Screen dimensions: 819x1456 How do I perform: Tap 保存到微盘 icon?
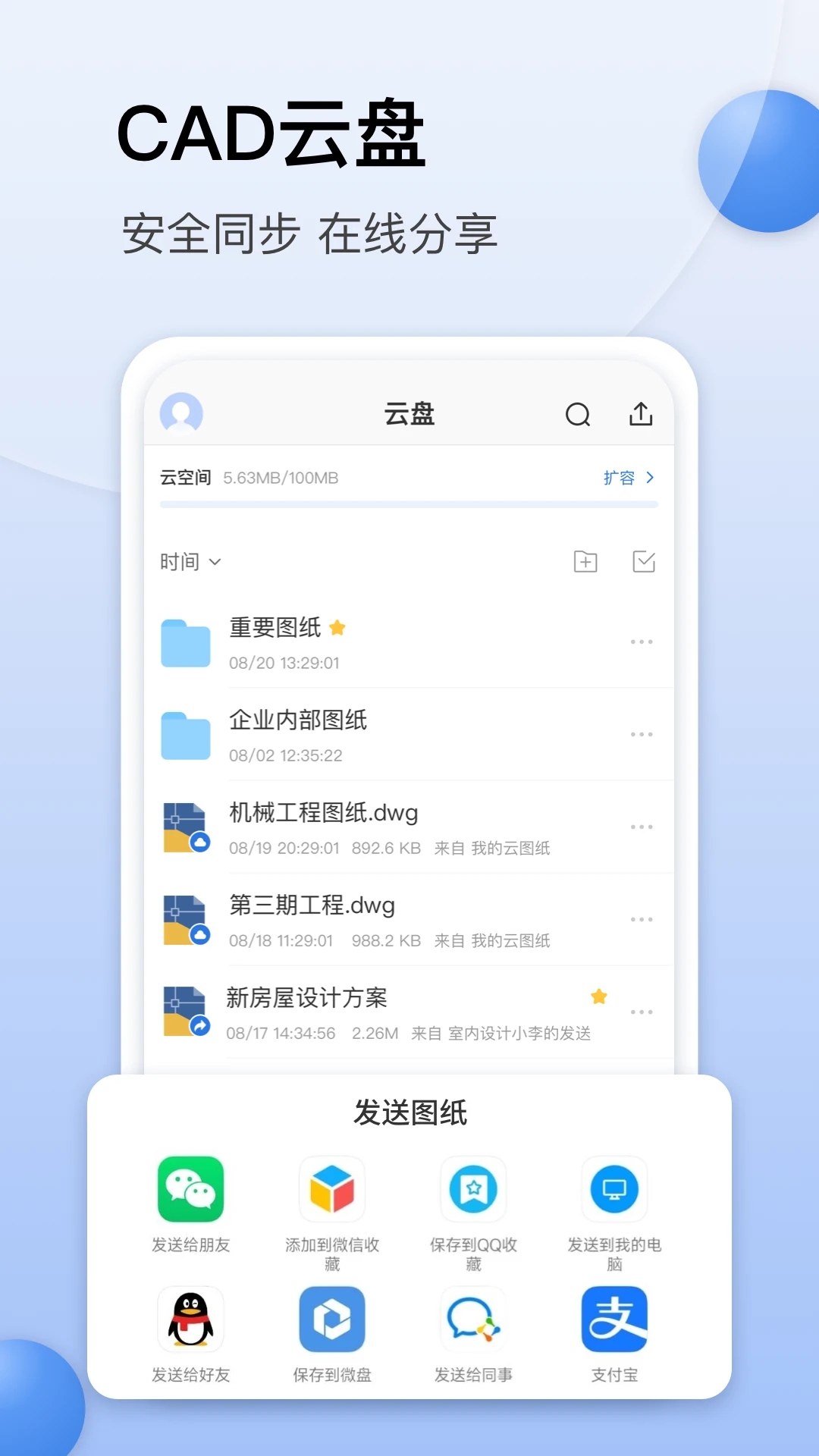pyautogui.click(x=331, y=1321)
